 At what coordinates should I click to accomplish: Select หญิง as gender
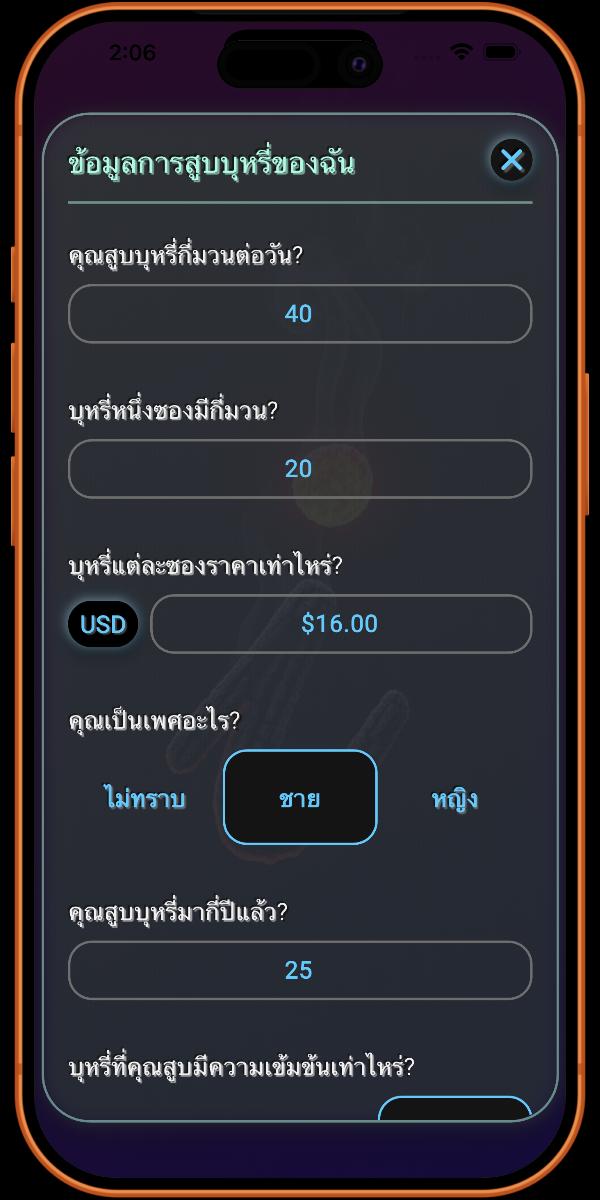(454, 799)
